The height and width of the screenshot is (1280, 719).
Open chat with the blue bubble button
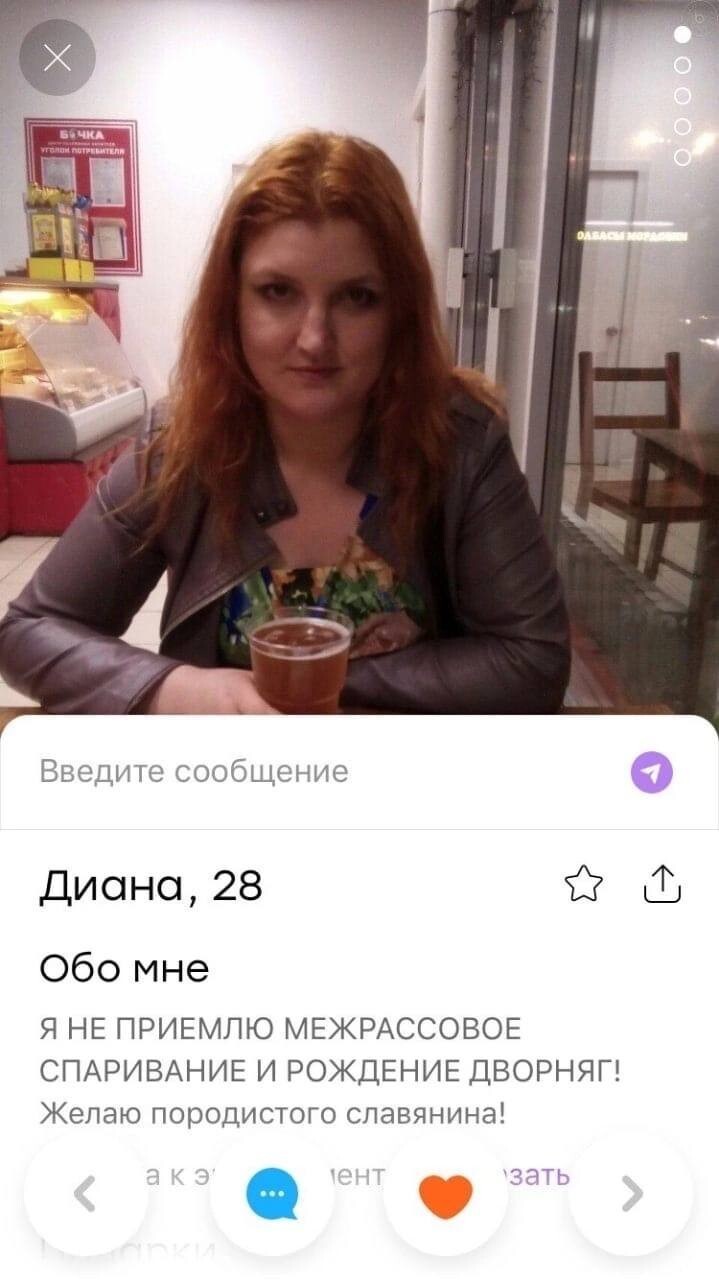(x=272, y=1193)
